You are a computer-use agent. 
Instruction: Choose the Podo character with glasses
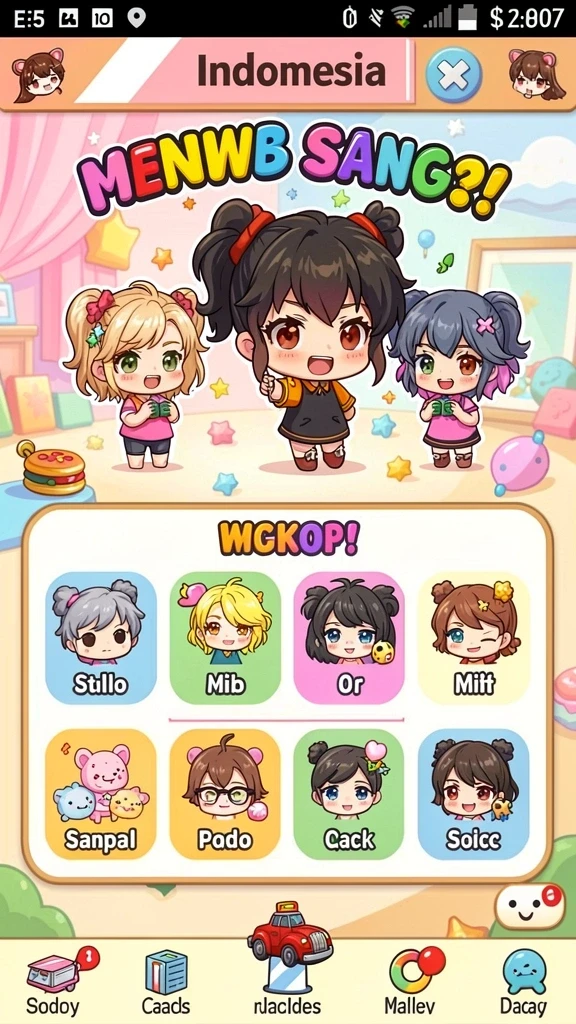click(225, 794)
